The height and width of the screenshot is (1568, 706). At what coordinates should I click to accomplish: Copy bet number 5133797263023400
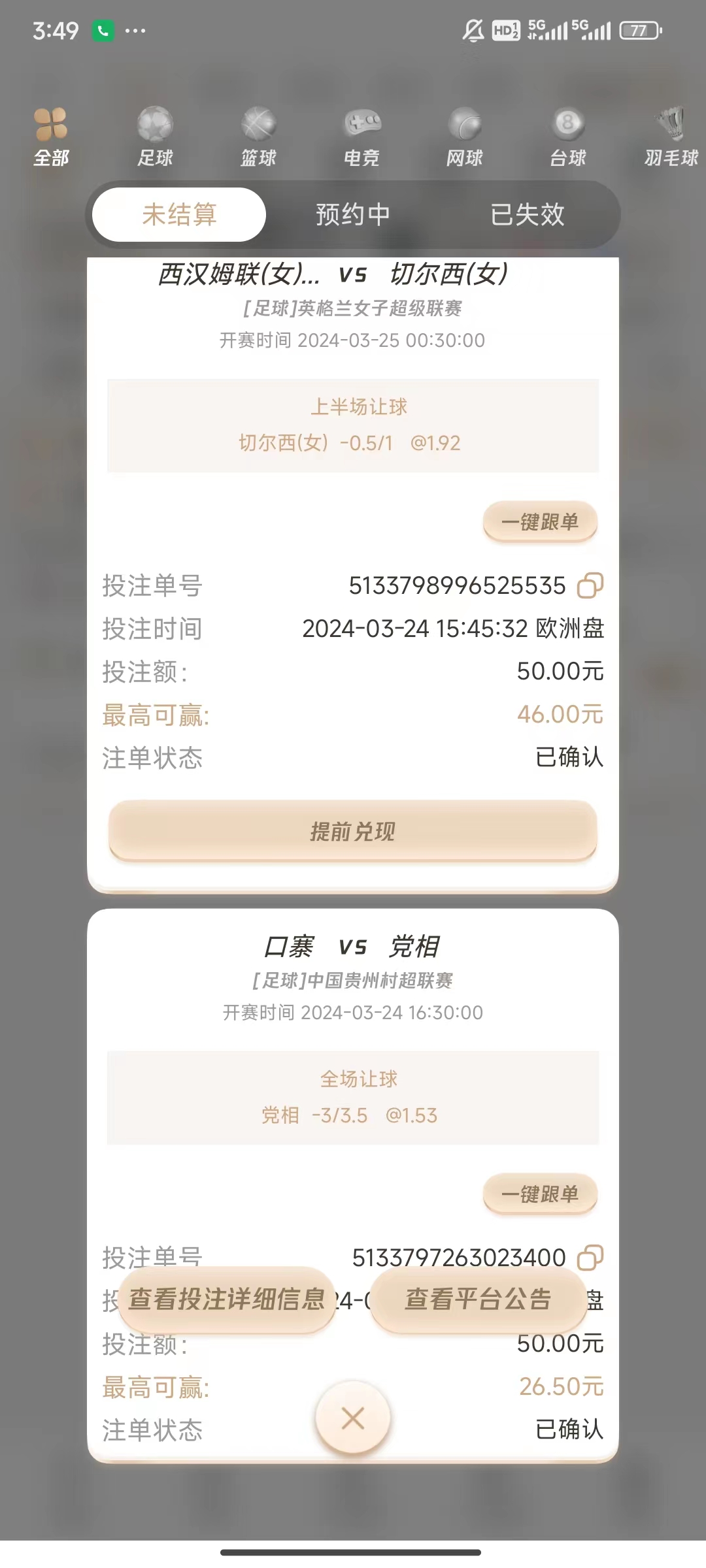click(590, 1258)
